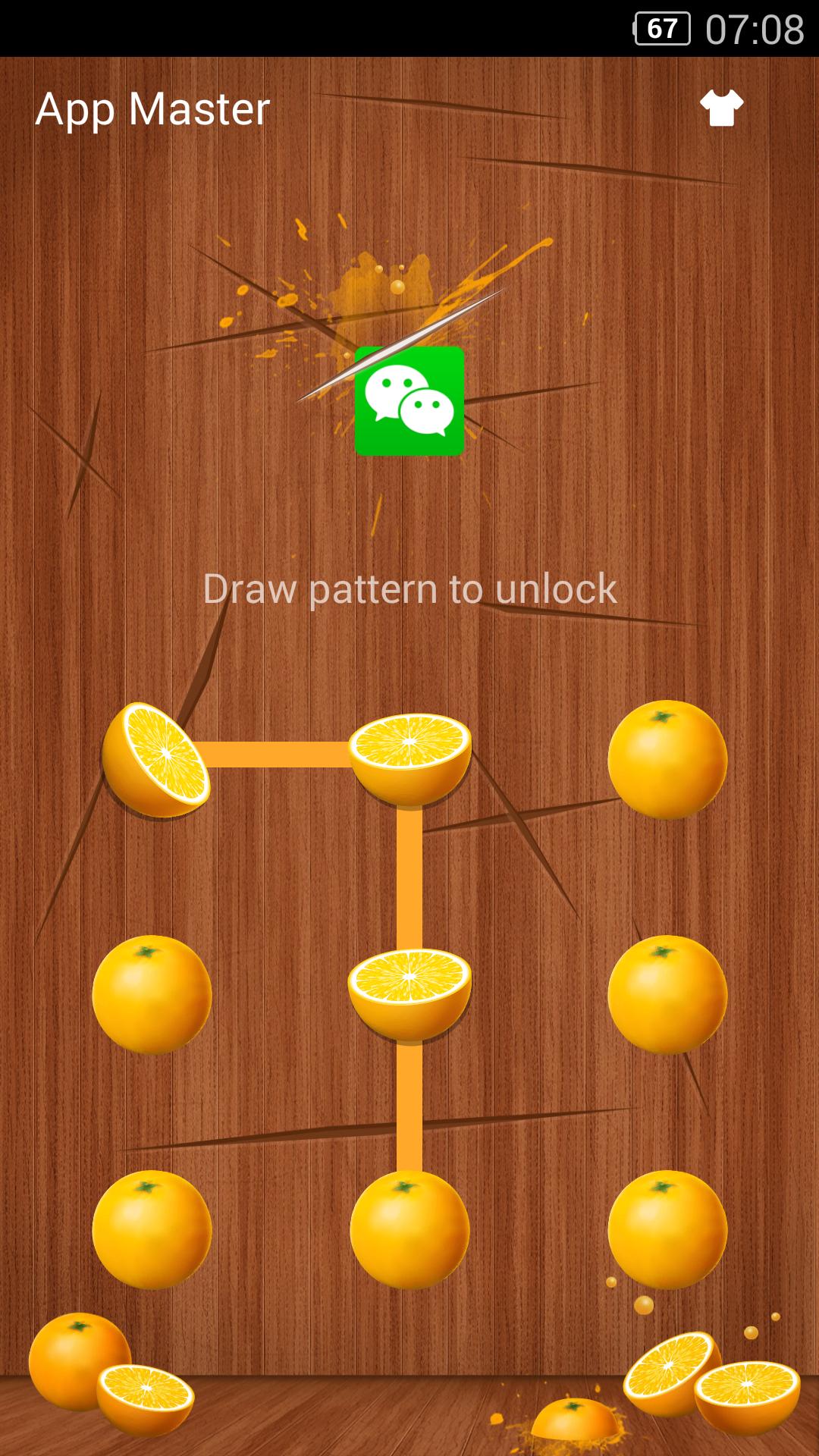Screen dimensions: 819x1456
Task: Select the bottom-middle orange pattern dot
Action: (x=409, y=1229)
